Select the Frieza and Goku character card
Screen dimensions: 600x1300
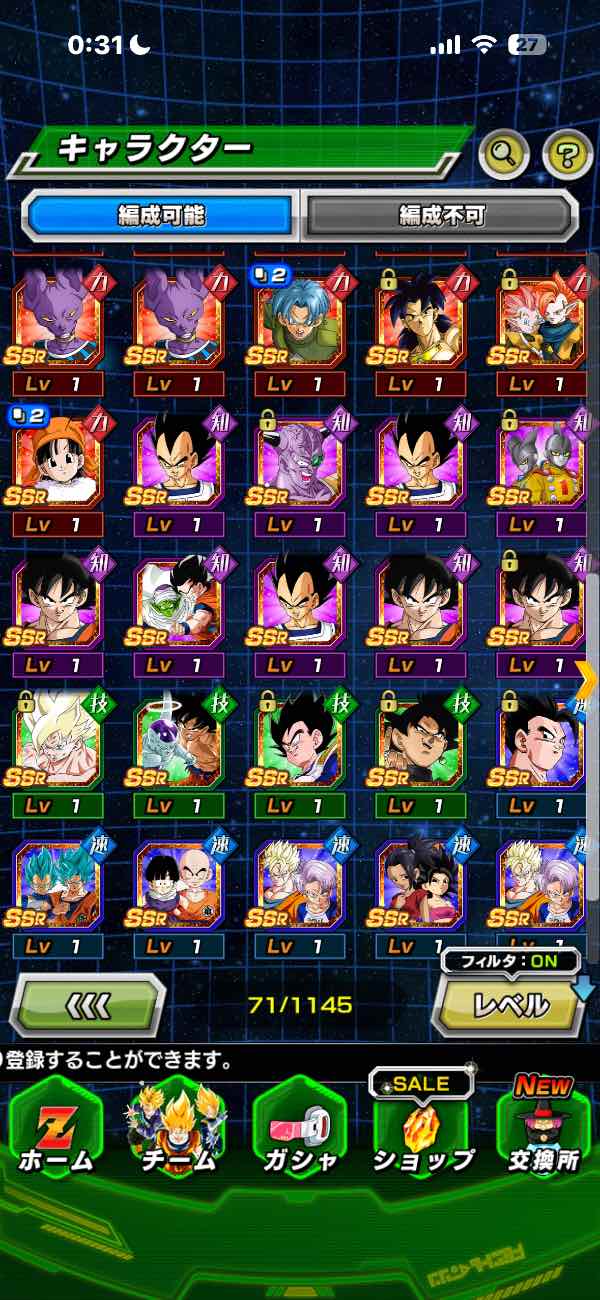(x=178, y=741)
